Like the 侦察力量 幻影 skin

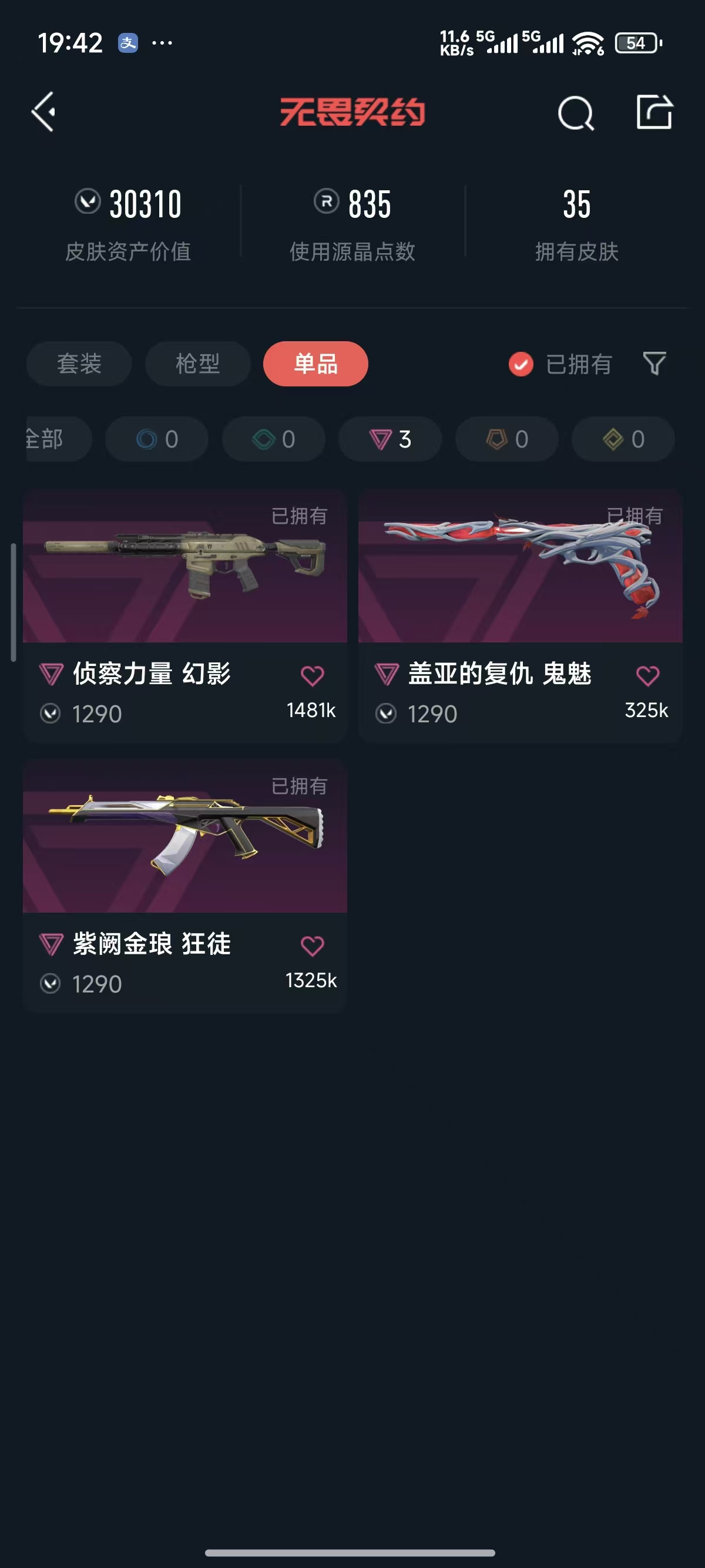click(x=313, y=676)
